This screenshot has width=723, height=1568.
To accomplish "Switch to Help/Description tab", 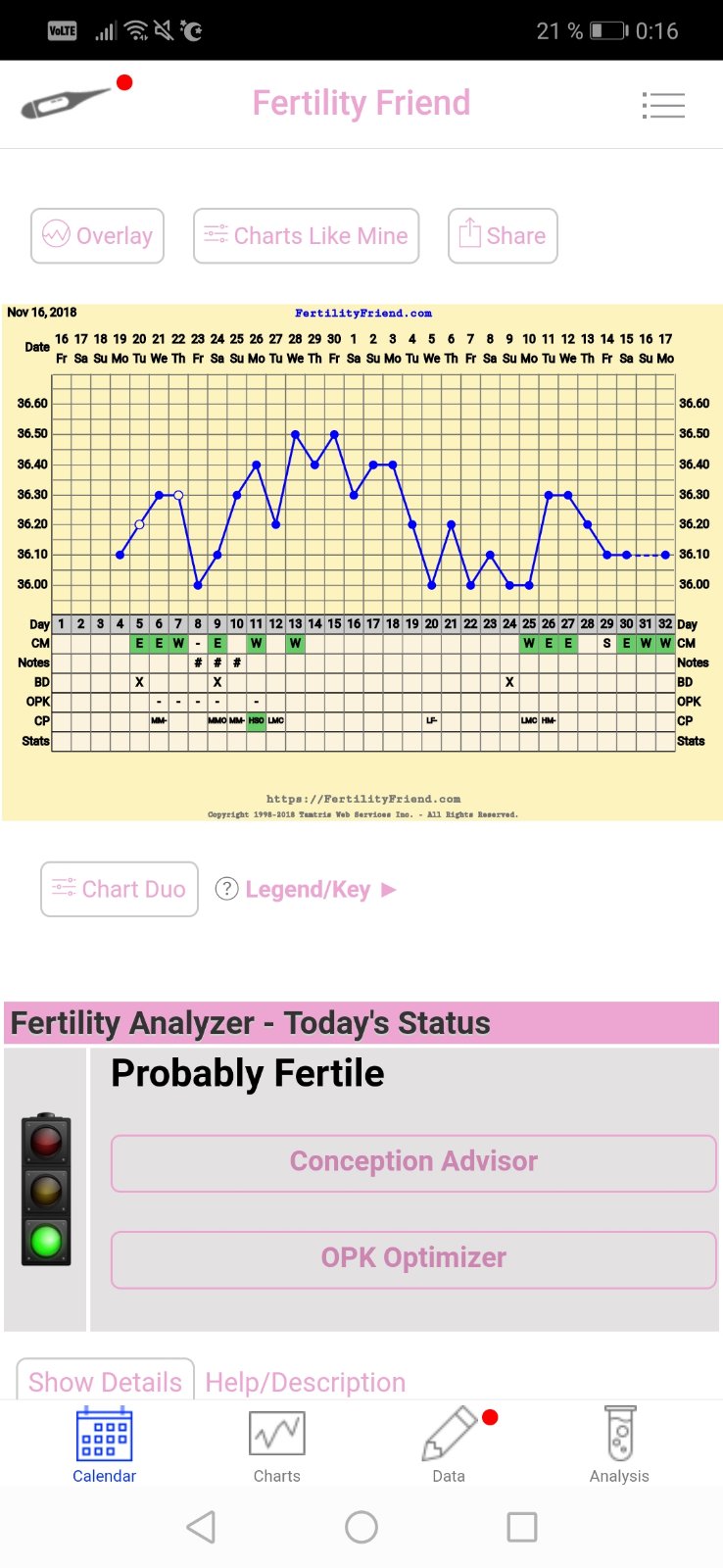I will pyautogui.click(x=305, y=1382).
